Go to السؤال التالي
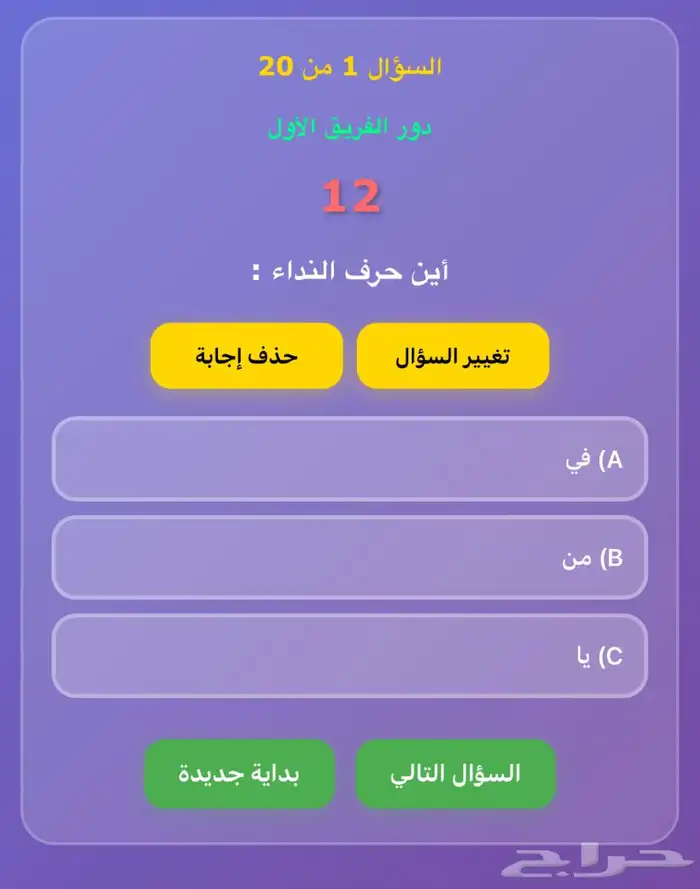This screenshot has width=700, height=889. point(455,774)
